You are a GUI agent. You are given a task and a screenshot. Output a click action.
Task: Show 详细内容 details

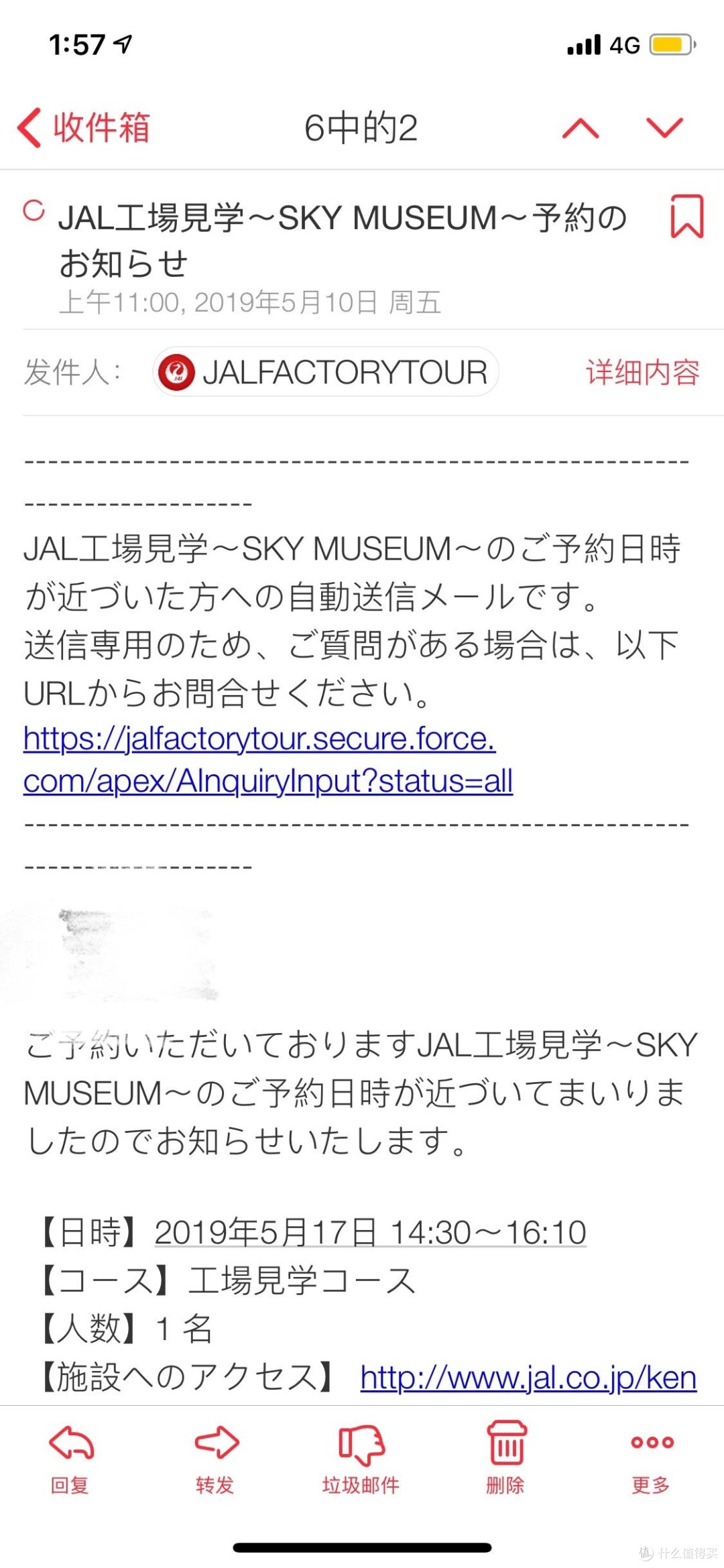(642, 372)
